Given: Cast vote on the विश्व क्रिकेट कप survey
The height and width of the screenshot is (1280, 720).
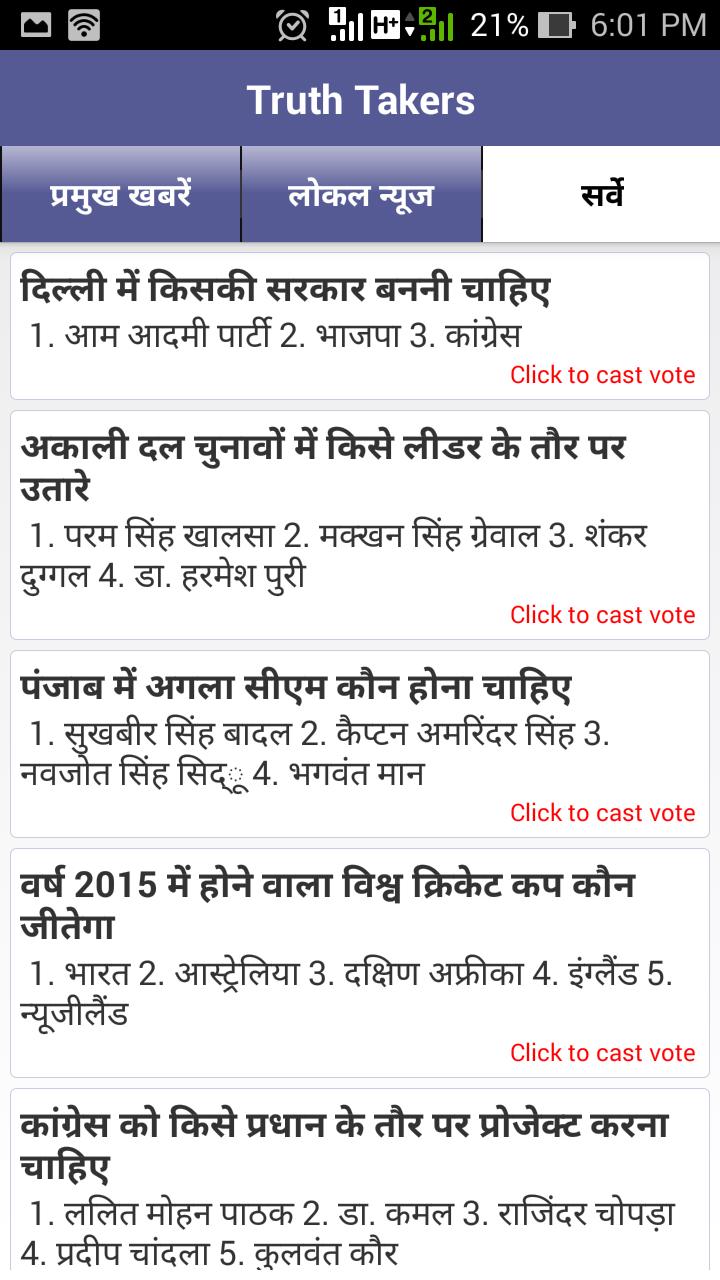Looking at the screenshot, I should [602, 1053].
